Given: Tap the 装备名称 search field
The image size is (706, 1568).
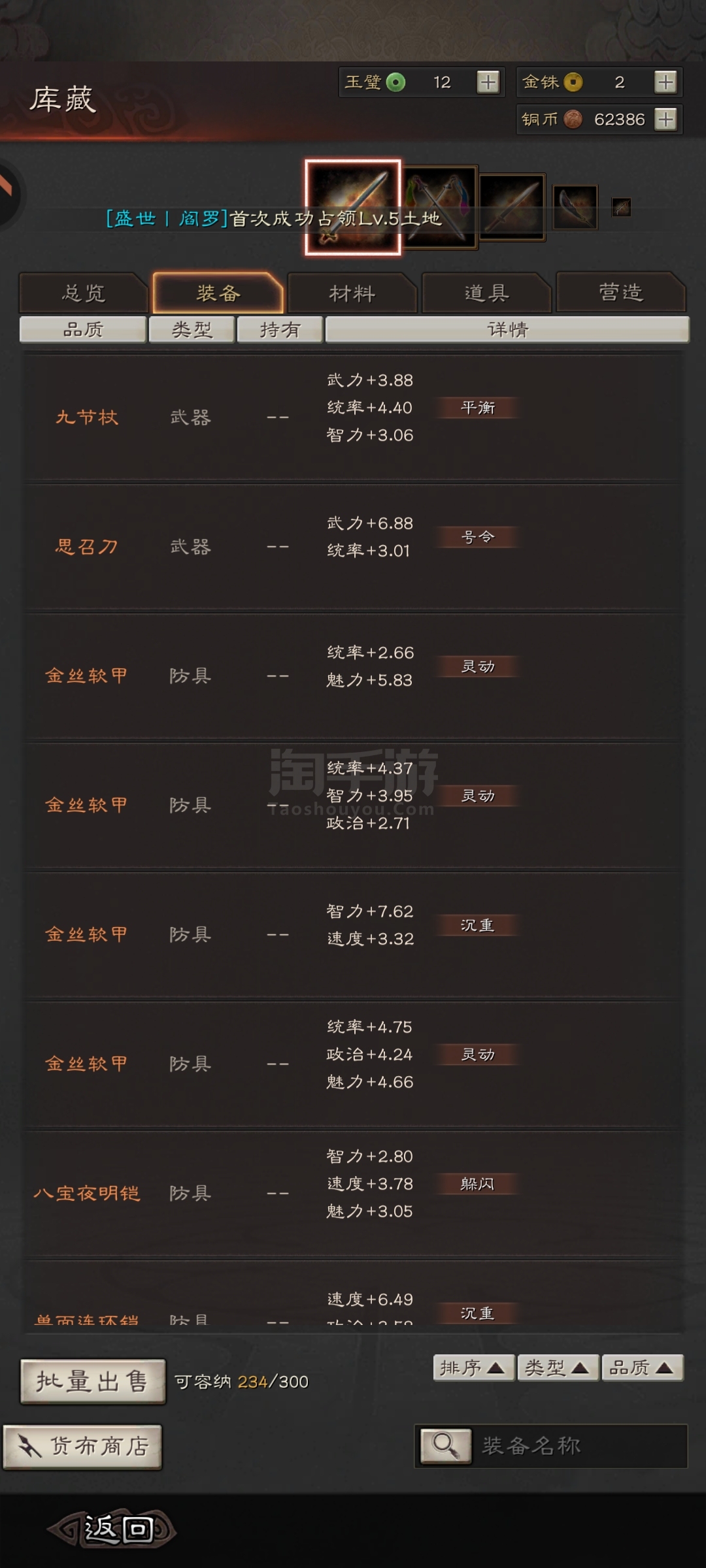Looking at the screenshot, I should [551, 1446].
